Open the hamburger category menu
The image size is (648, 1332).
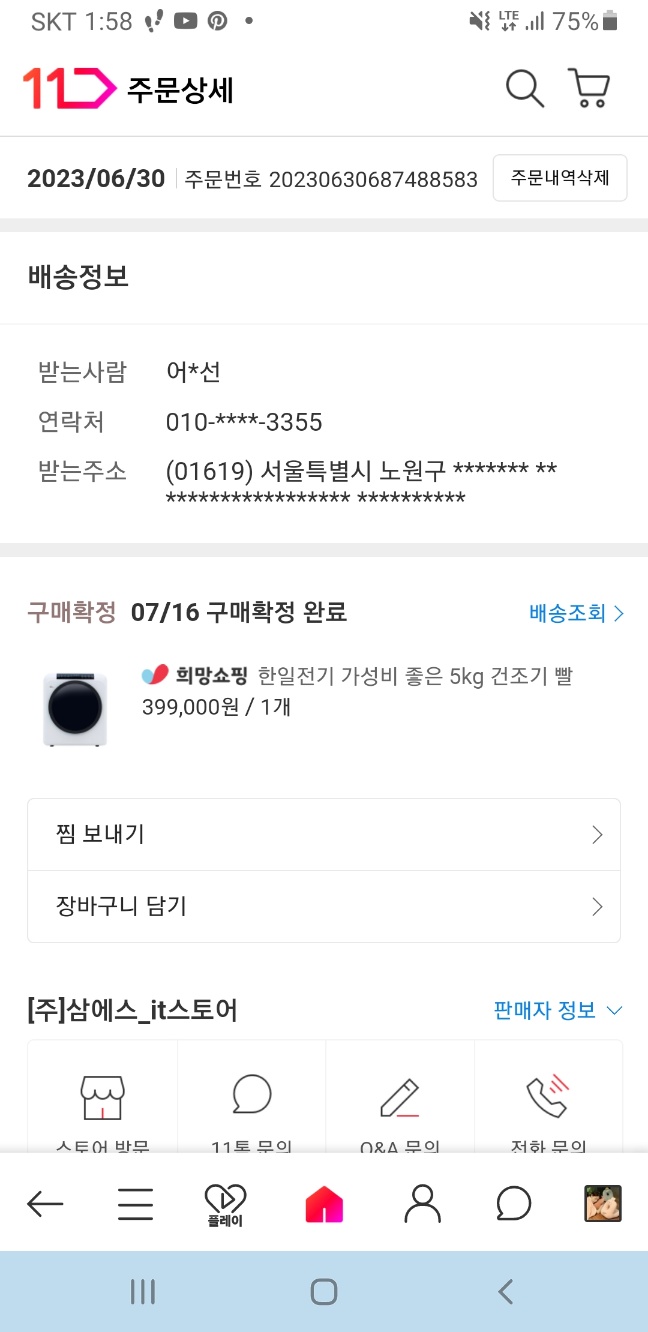click(x=135, y=1204)
